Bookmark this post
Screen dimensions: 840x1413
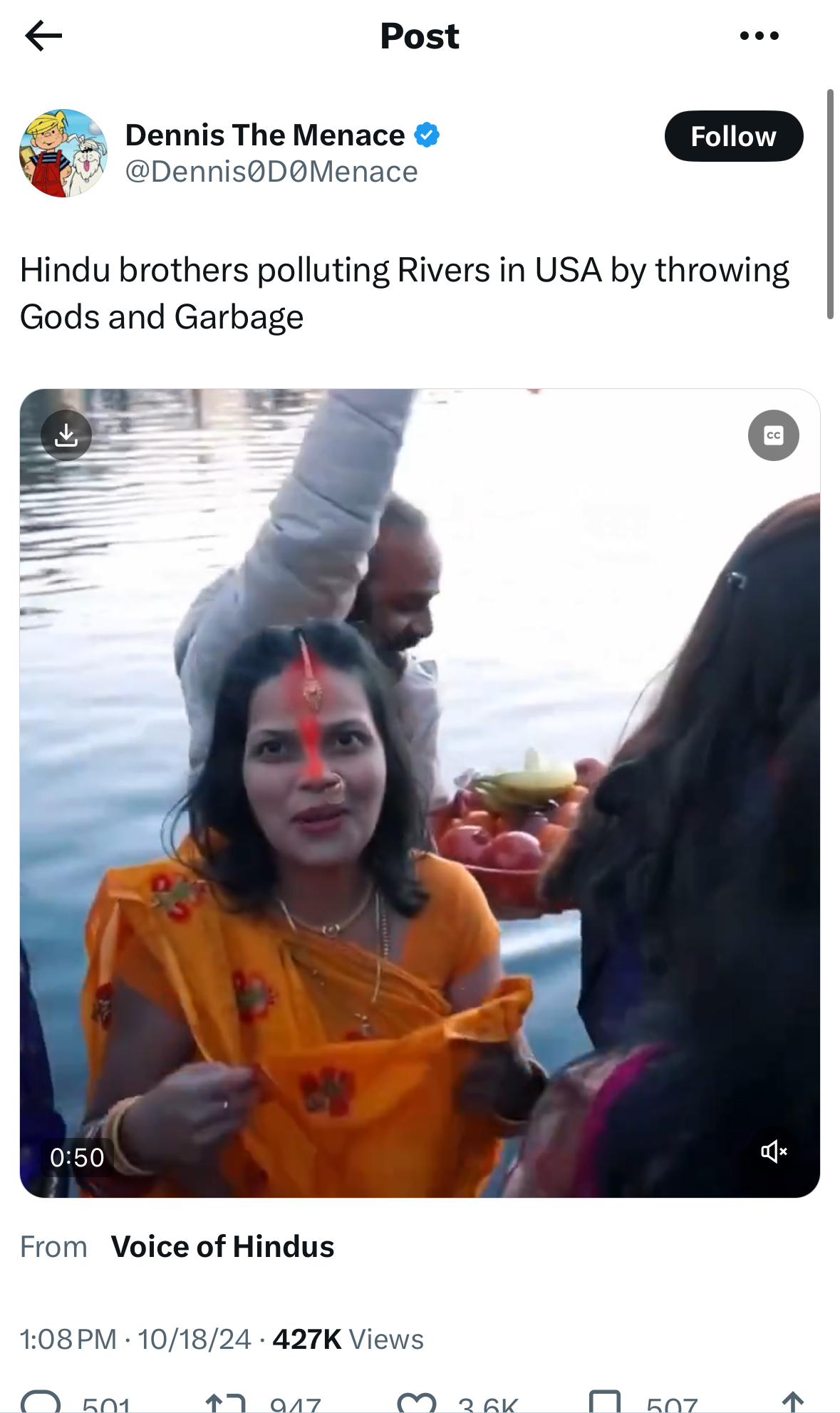tap(605, 1402)
